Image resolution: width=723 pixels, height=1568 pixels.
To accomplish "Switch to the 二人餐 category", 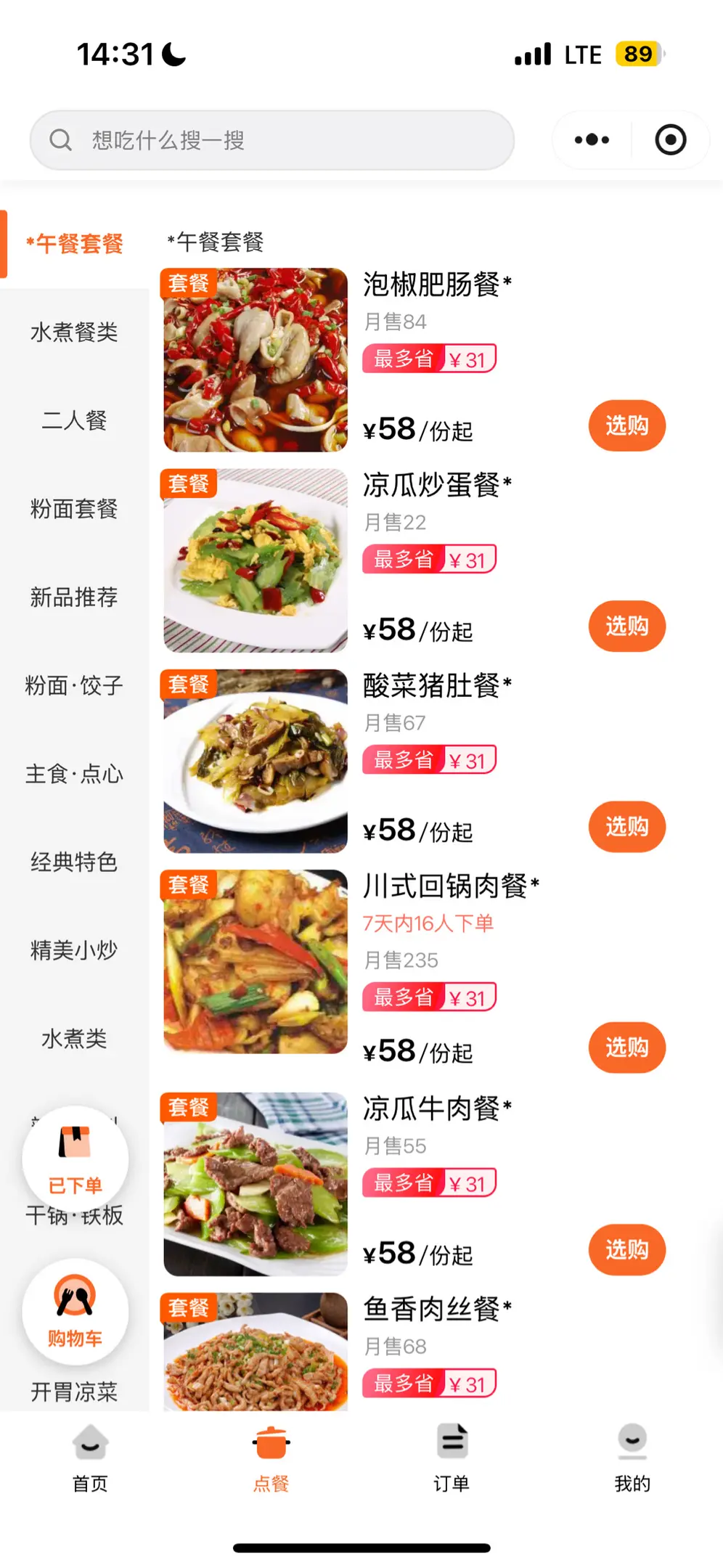I will (74, 420).
